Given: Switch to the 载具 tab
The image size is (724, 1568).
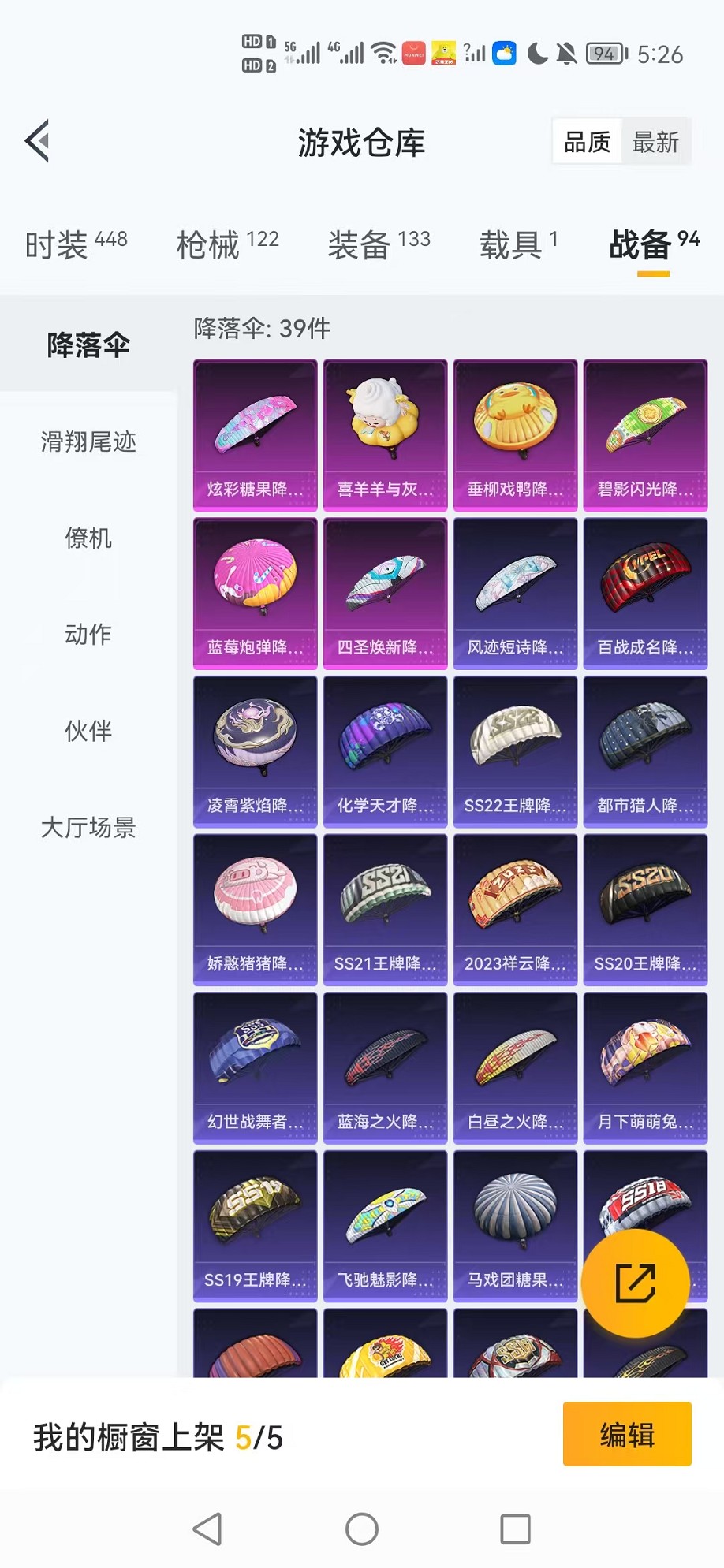Looking at the screenshot, I should tap(518, 244).
